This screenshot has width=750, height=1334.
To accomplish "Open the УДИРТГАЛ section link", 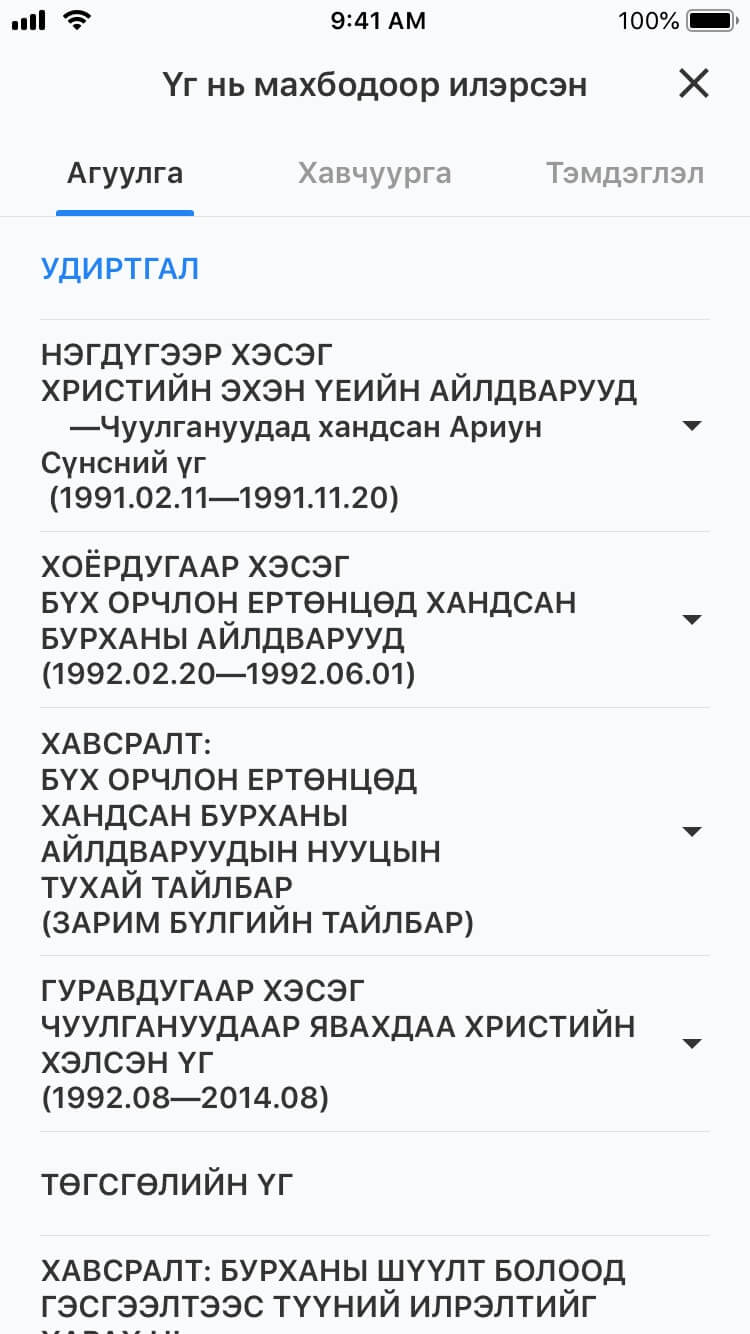I will (120, 269).
